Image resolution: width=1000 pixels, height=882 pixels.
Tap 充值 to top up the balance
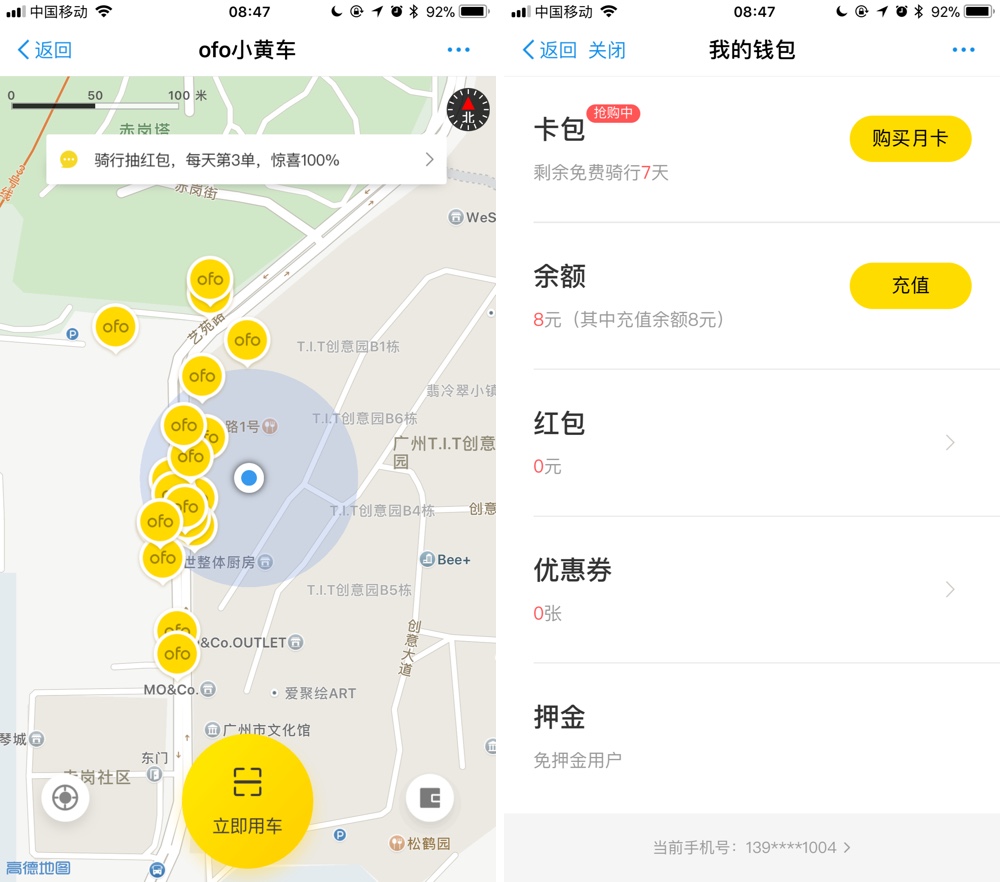[910, 285]
